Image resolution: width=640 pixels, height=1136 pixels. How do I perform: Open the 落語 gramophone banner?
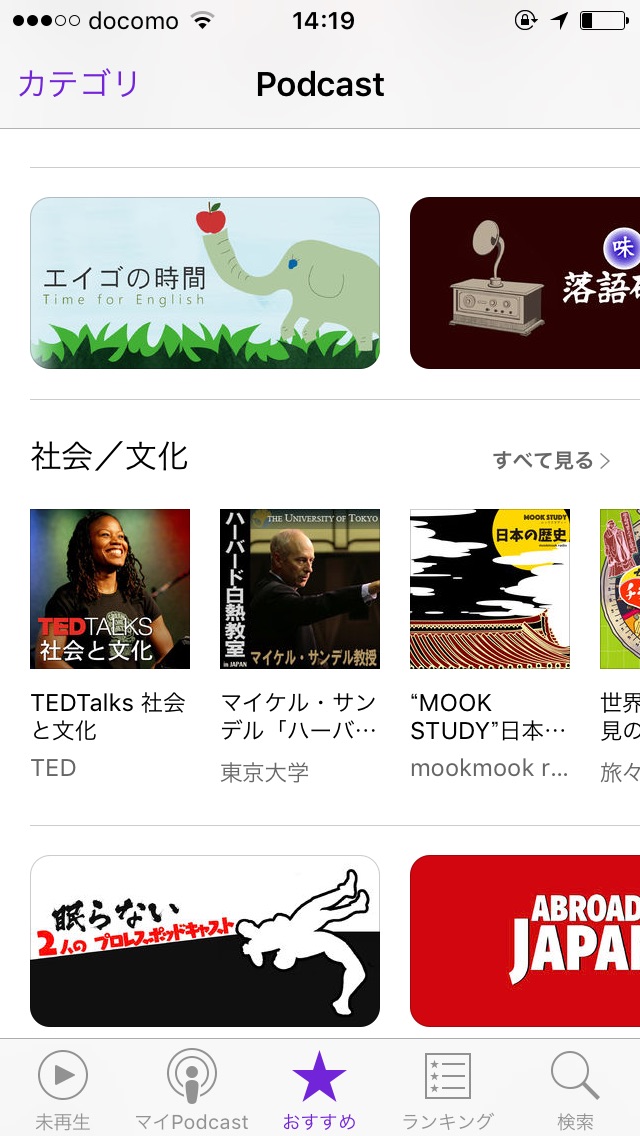click(x=525, y=283)
